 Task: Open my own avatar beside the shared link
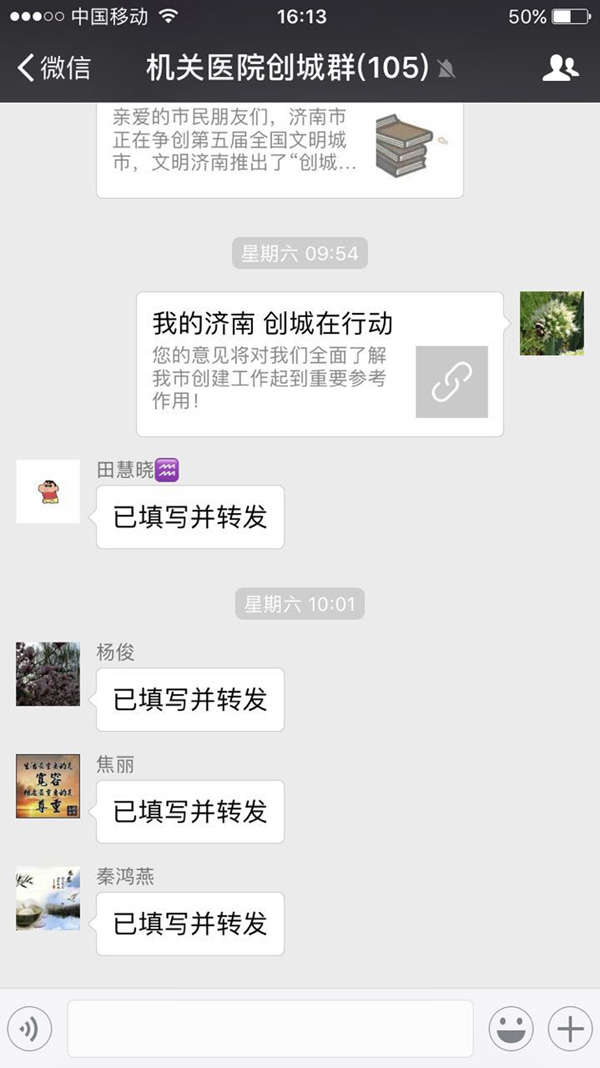click(552, 324)
